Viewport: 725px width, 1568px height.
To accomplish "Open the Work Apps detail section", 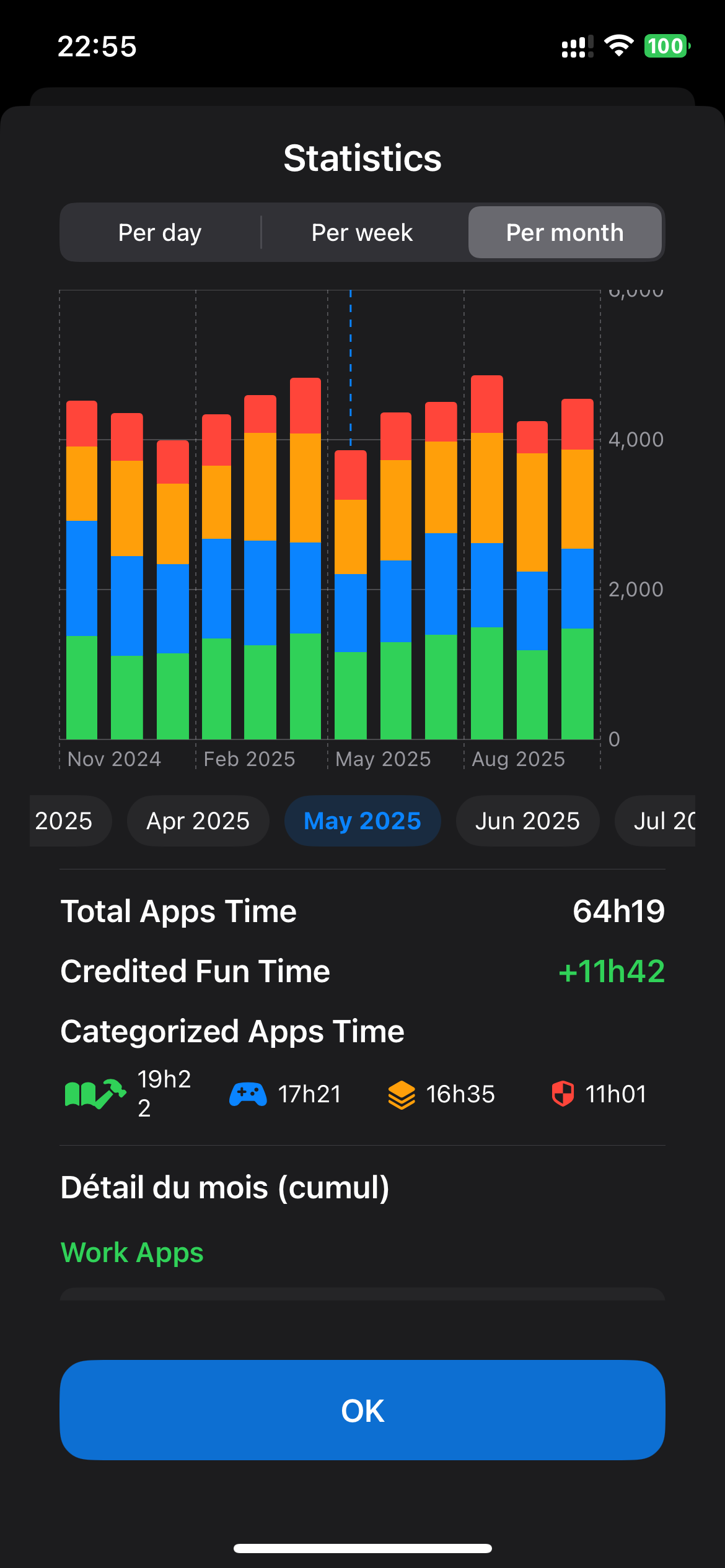I will click(131, 1252).
